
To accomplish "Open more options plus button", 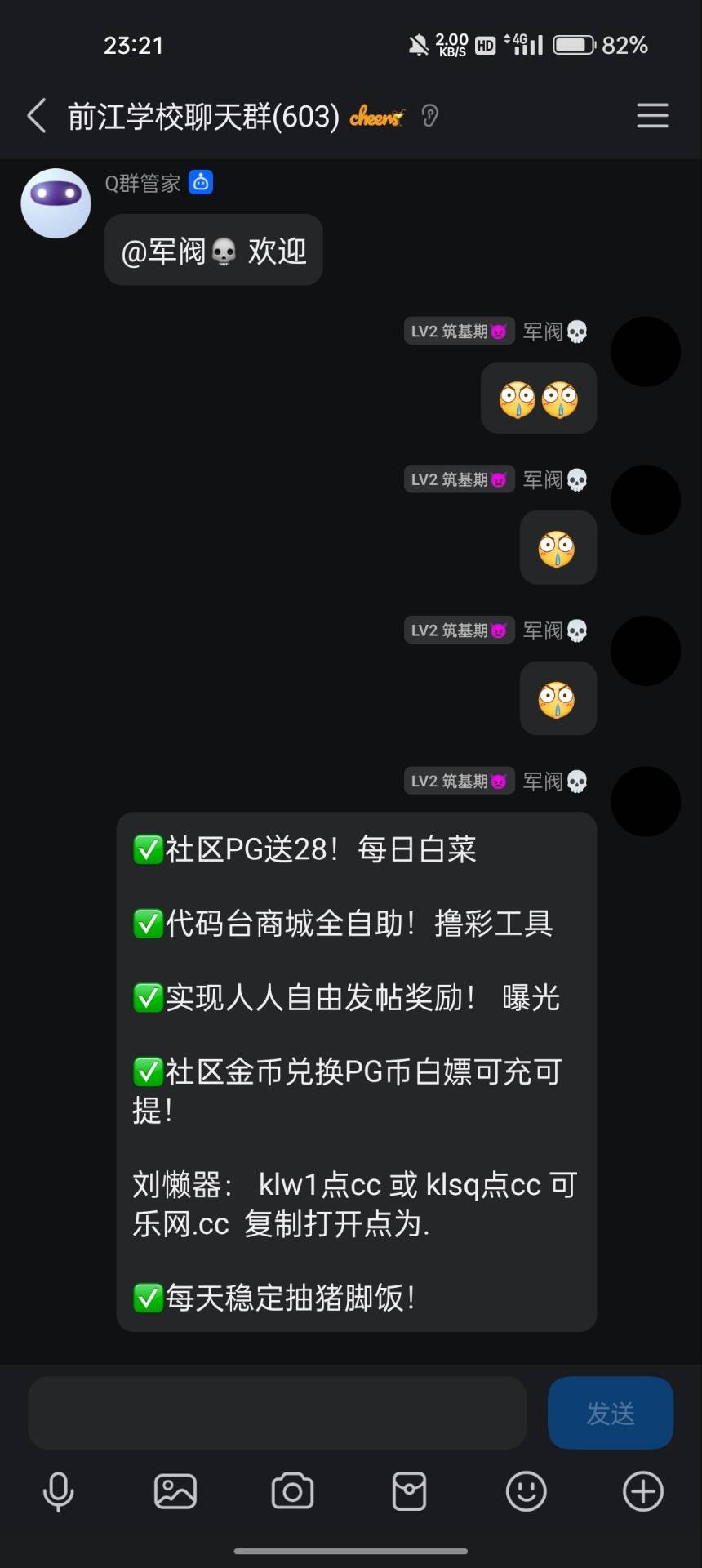I will point(643,1492).
